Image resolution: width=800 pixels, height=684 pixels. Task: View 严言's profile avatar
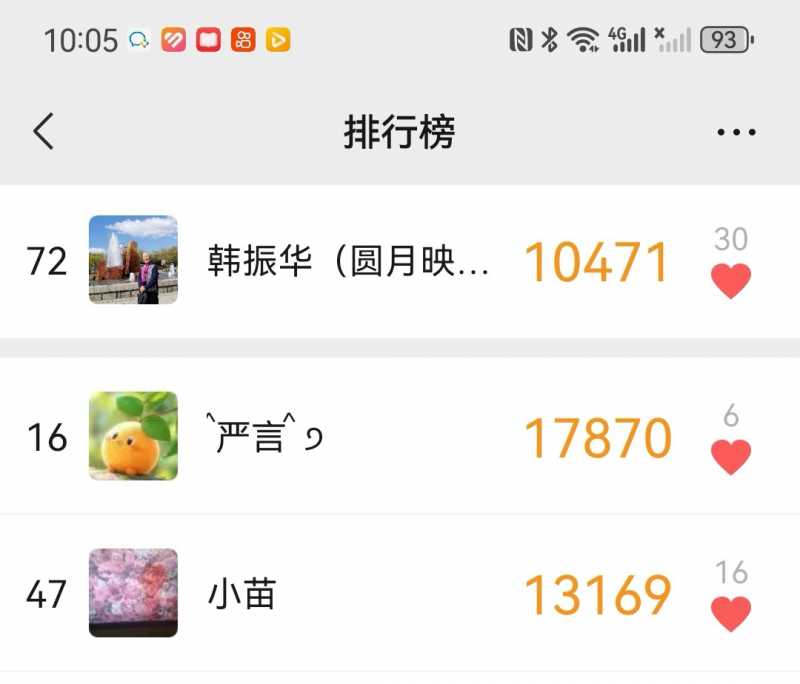[133, 436]
